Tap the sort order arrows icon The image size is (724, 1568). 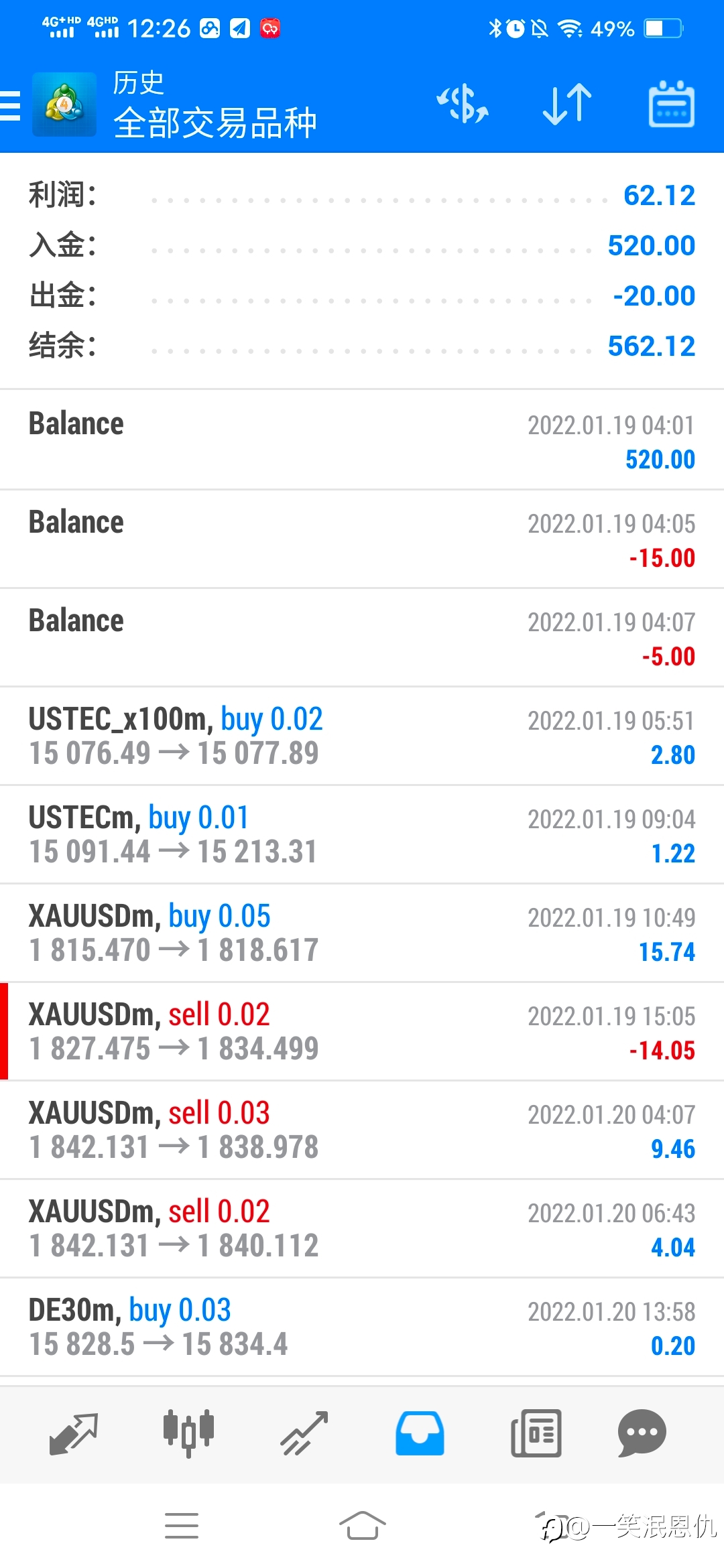coord(567,105)
